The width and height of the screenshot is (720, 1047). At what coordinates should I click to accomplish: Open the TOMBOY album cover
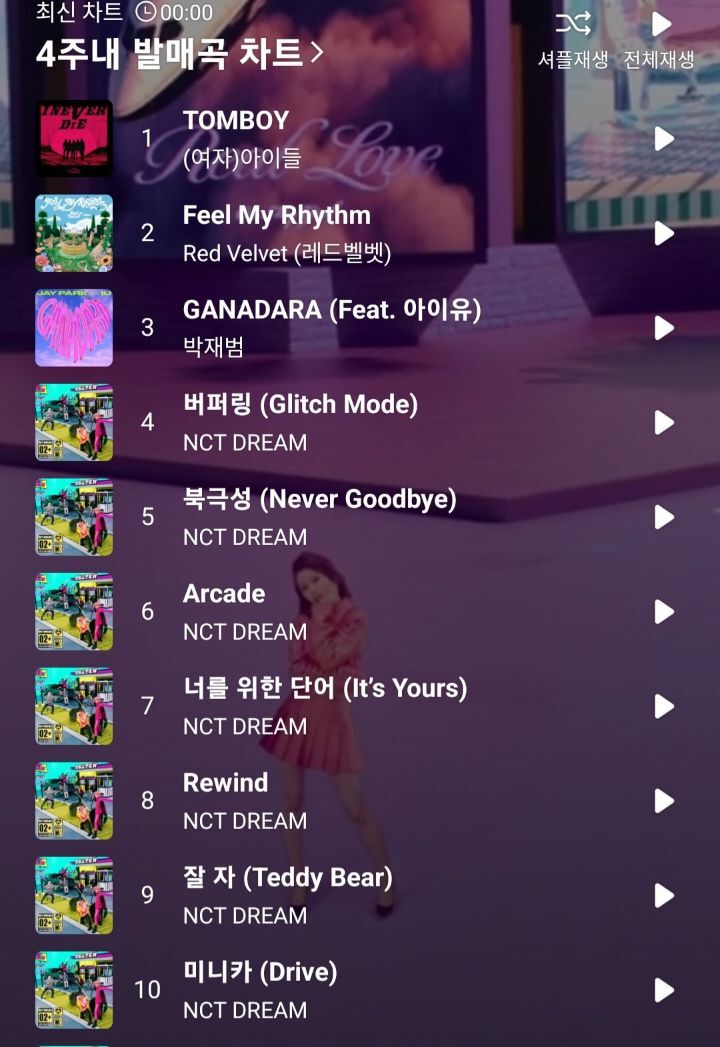click(x=74, y=139)
